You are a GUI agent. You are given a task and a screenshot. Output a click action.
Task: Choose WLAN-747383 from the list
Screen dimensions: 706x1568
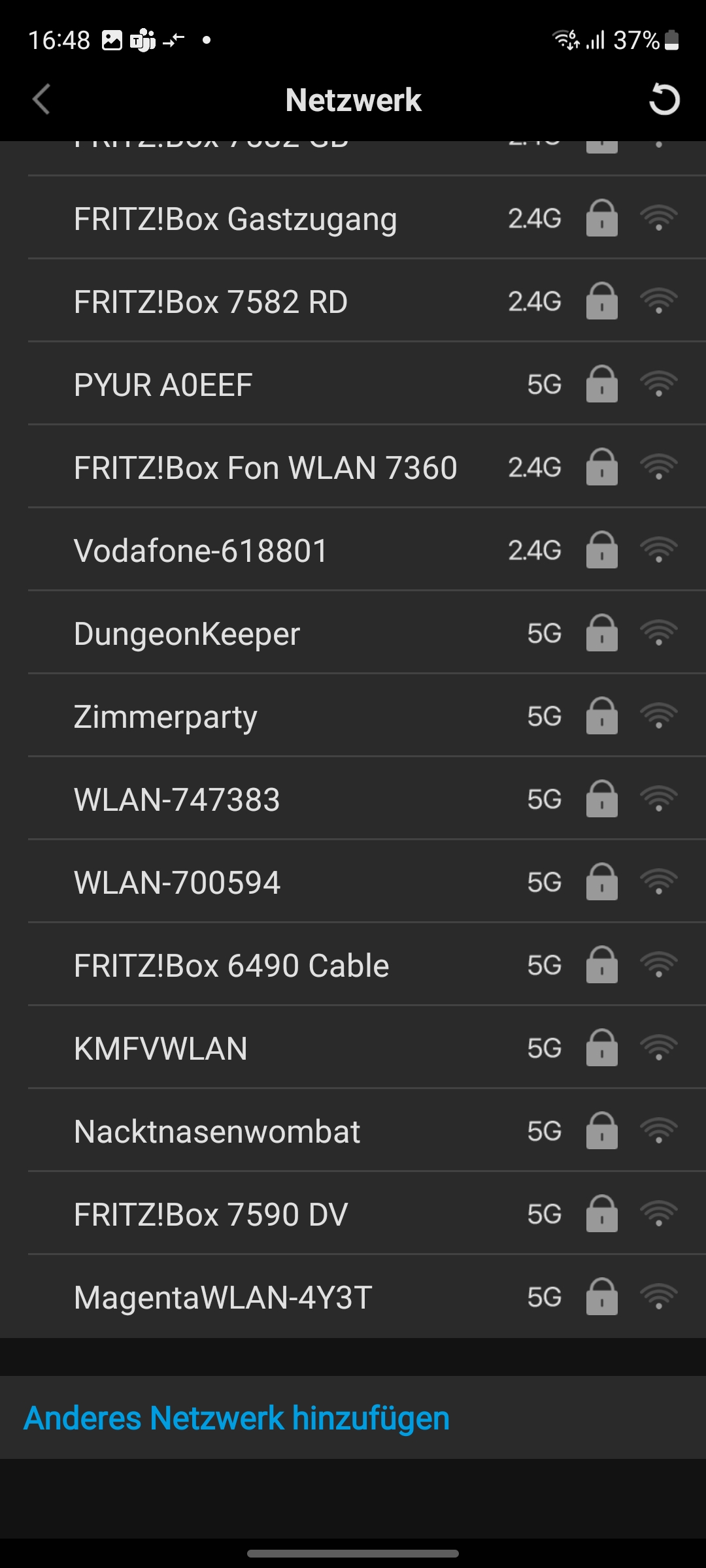(x=177, y=800)
